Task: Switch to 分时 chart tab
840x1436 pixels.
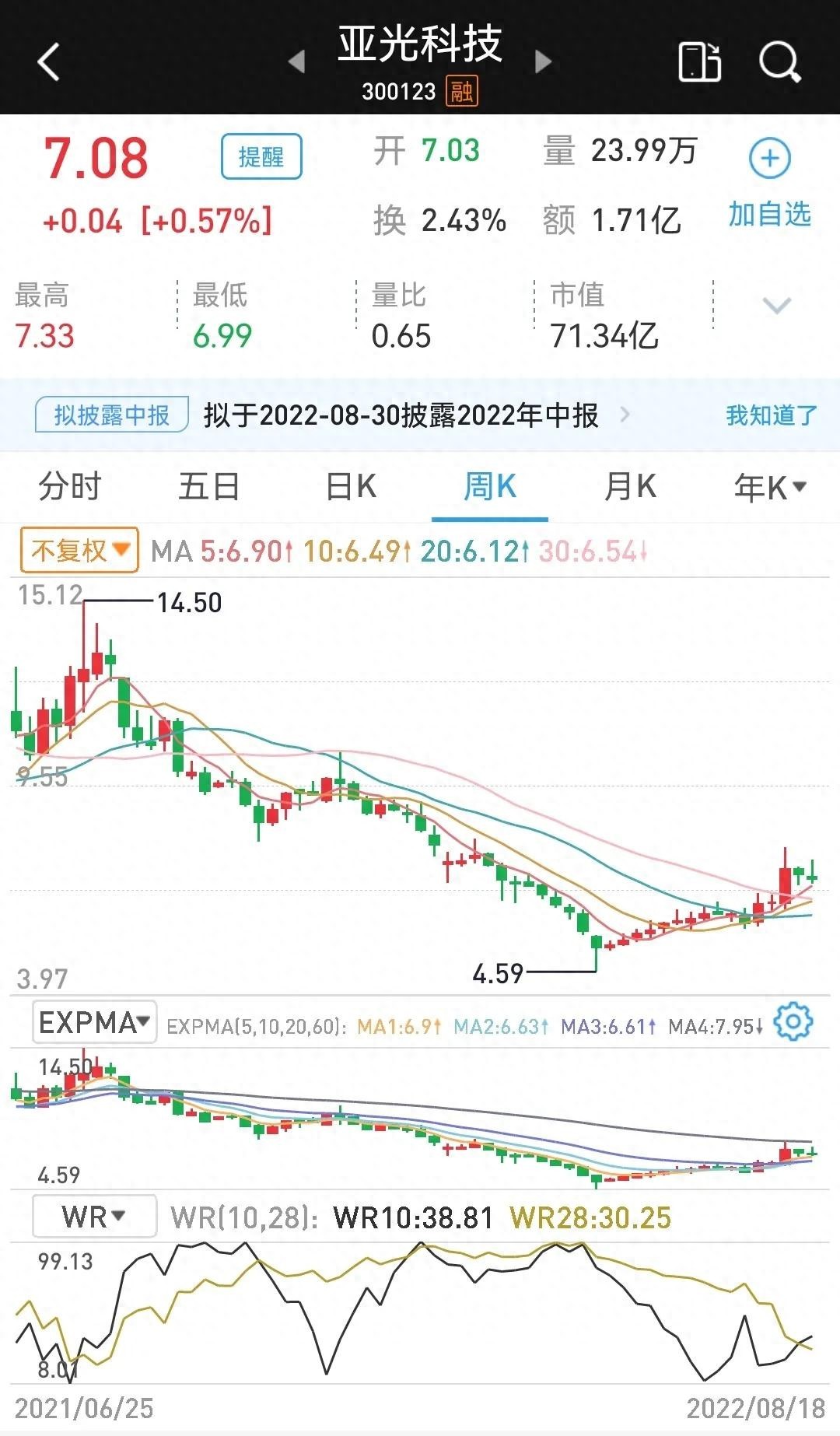Action: [70, 487]
